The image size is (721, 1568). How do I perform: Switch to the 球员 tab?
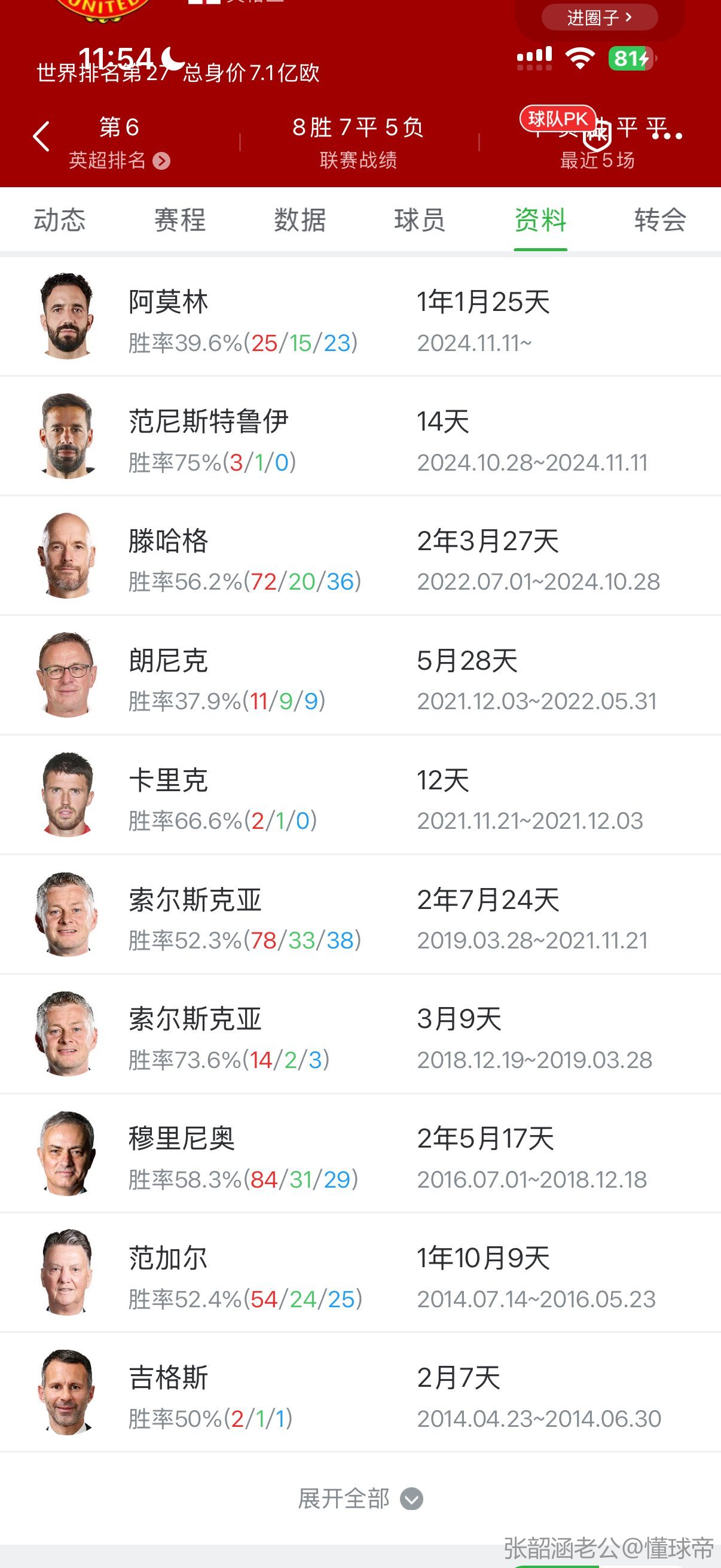[x=419, y=219]
